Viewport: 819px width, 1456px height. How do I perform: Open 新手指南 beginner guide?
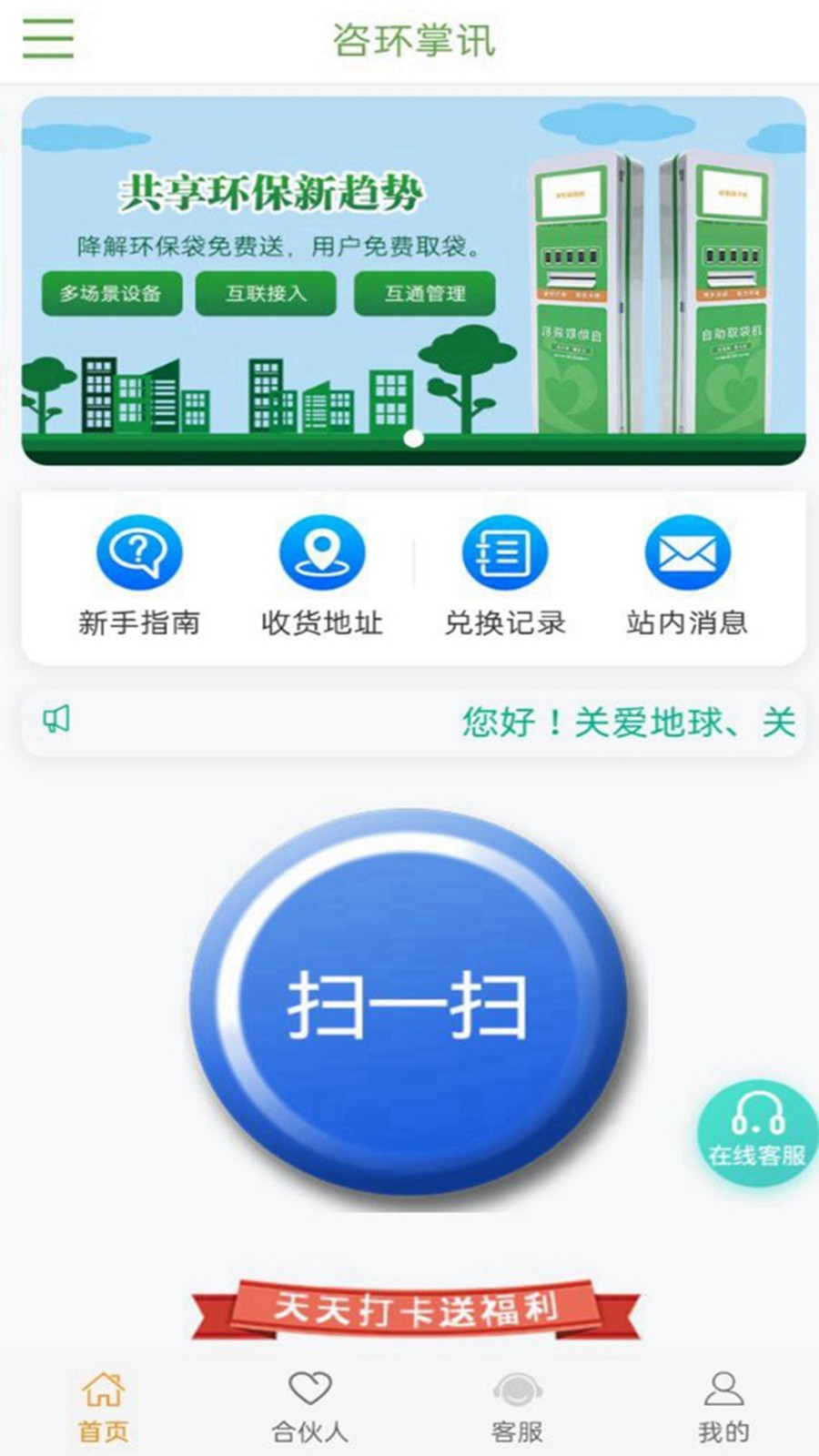tap(138, 575)
